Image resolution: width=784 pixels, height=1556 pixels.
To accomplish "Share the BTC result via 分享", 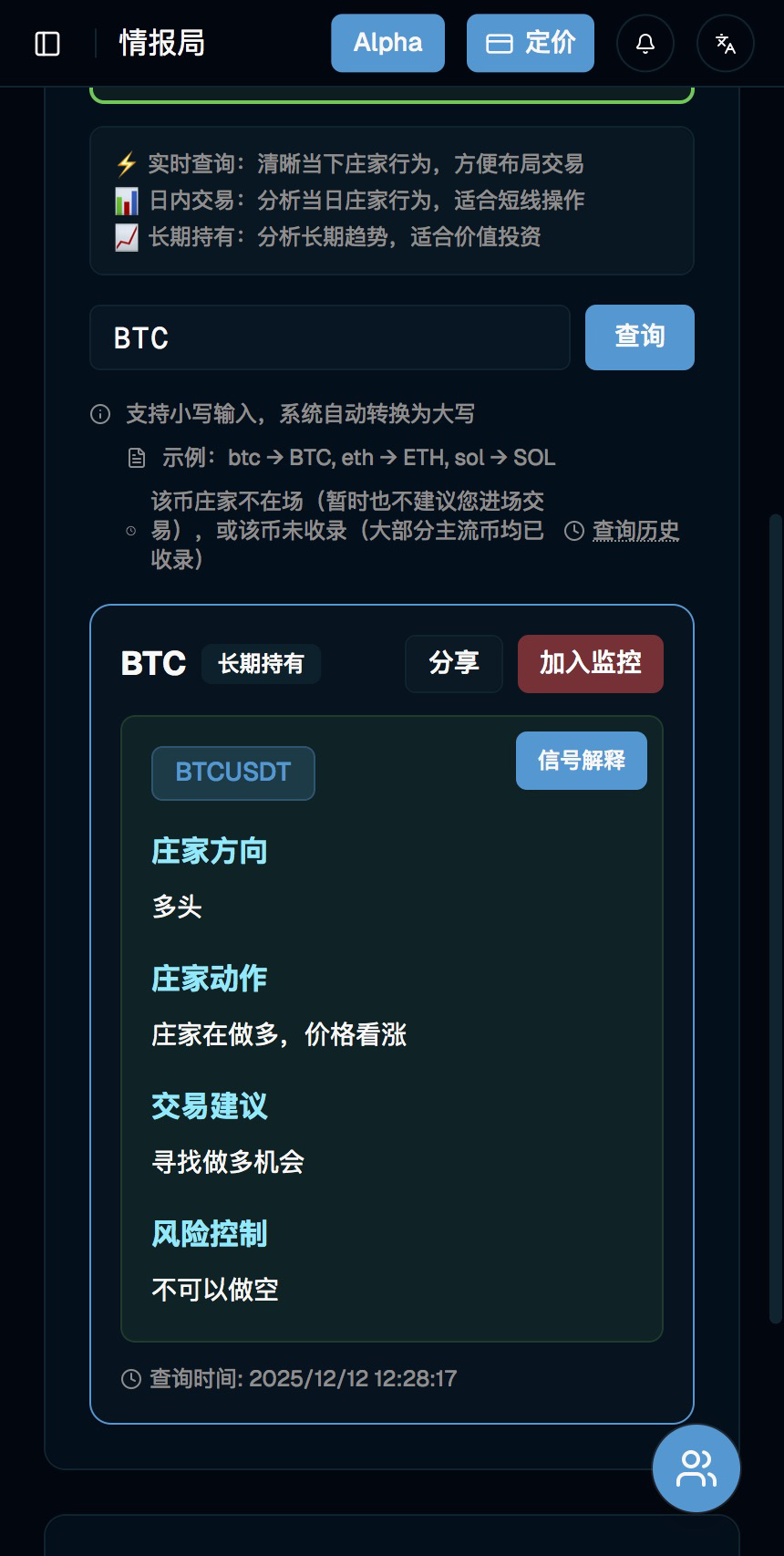I will (453, 663).
